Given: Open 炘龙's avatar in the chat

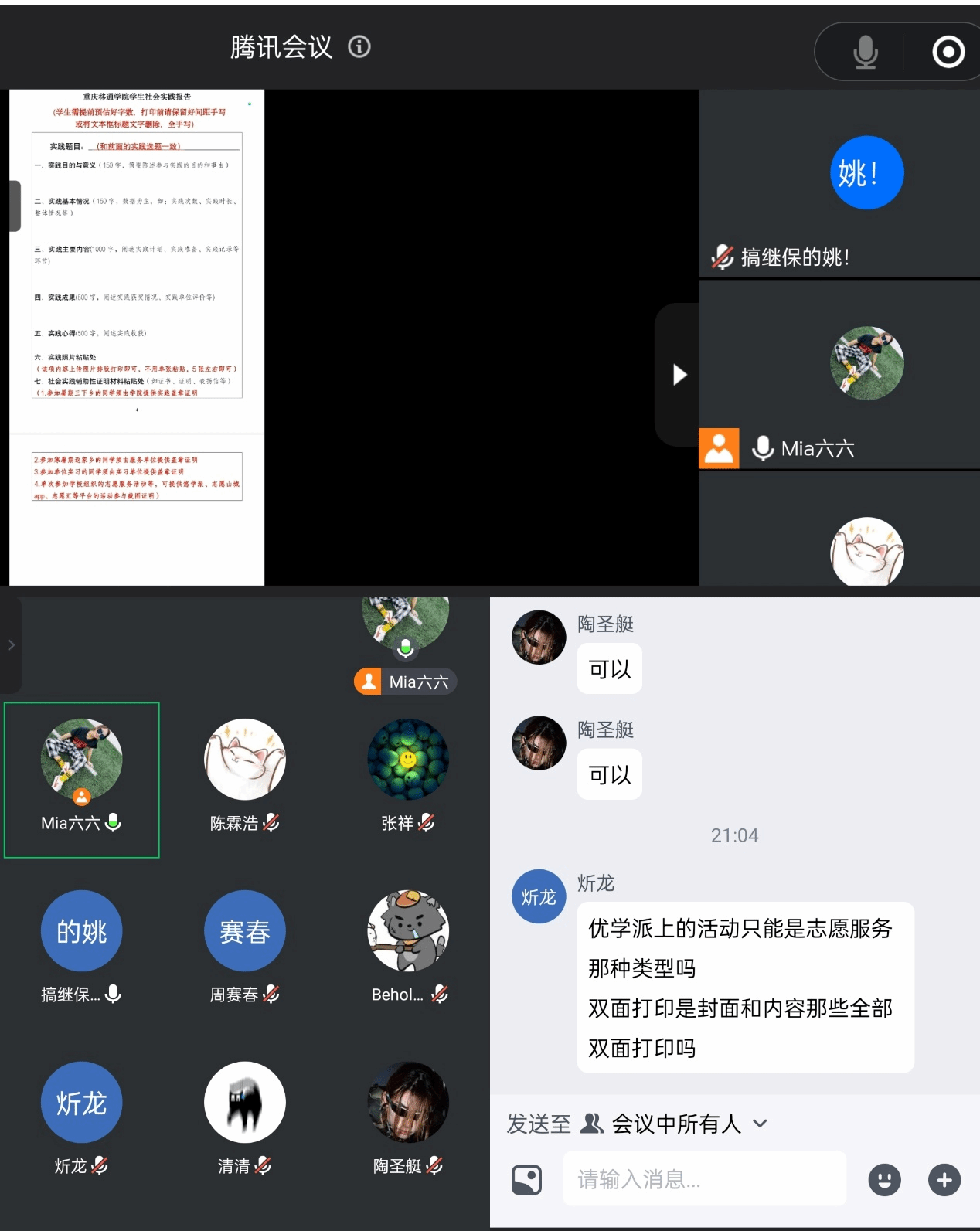Looking at the screenshot, I should (x=539, y=896).
